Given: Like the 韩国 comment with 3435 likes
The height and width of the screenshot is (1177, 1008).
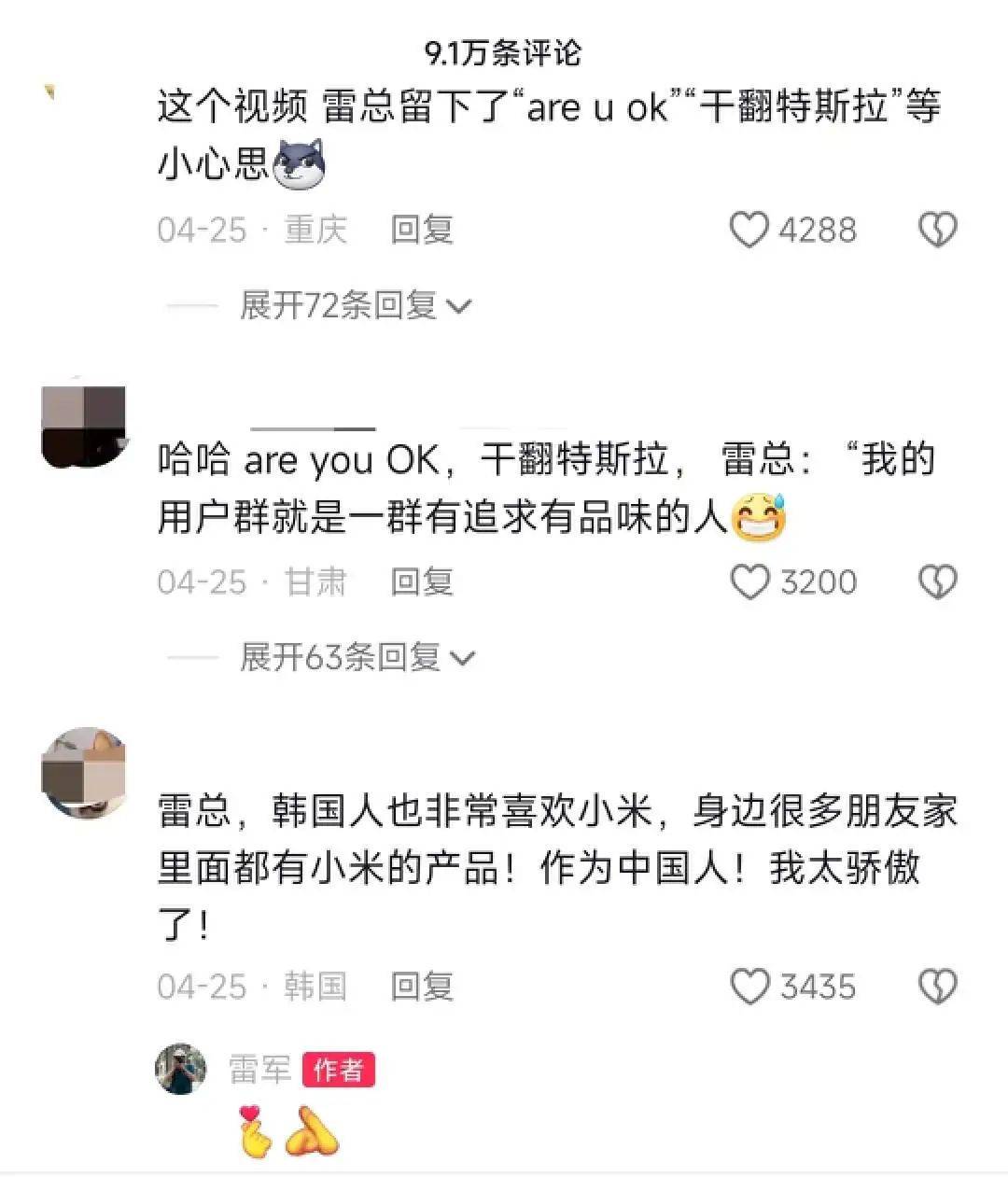Looking at the screenshot, I should click(749, 987).
